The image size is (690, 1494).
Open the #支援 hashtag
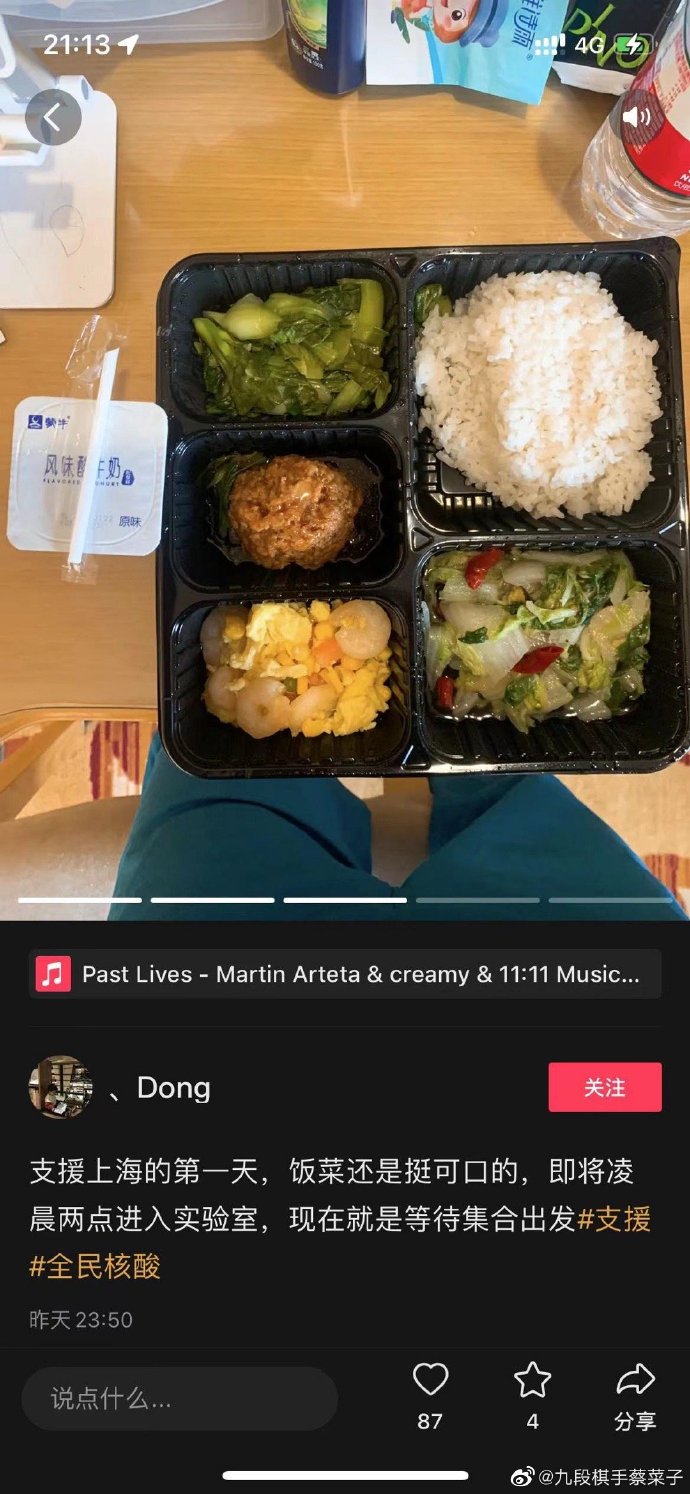614,1219
